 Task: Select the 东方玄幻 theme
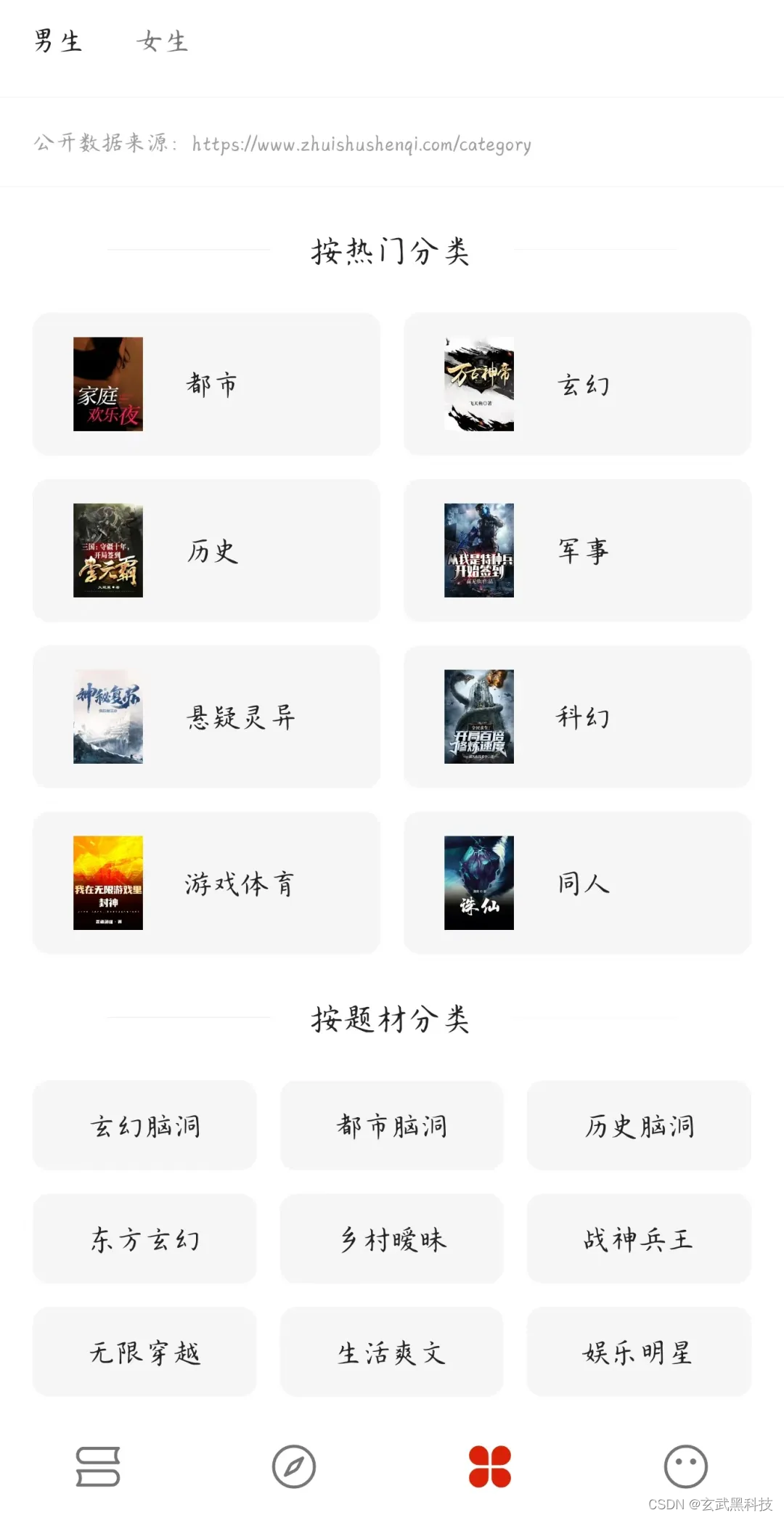coord(144,1239)
